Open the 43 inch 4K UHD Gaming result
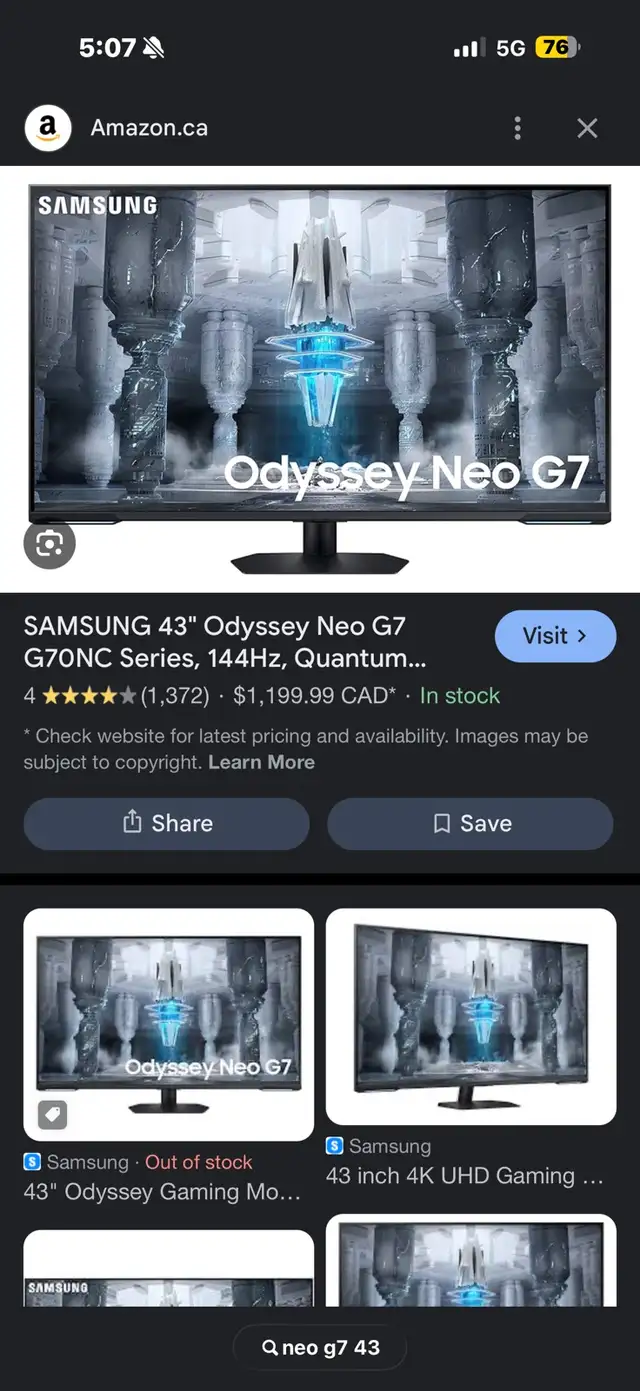The height and width of the screenshot is (1391, 640). [x=471, y=1050]
